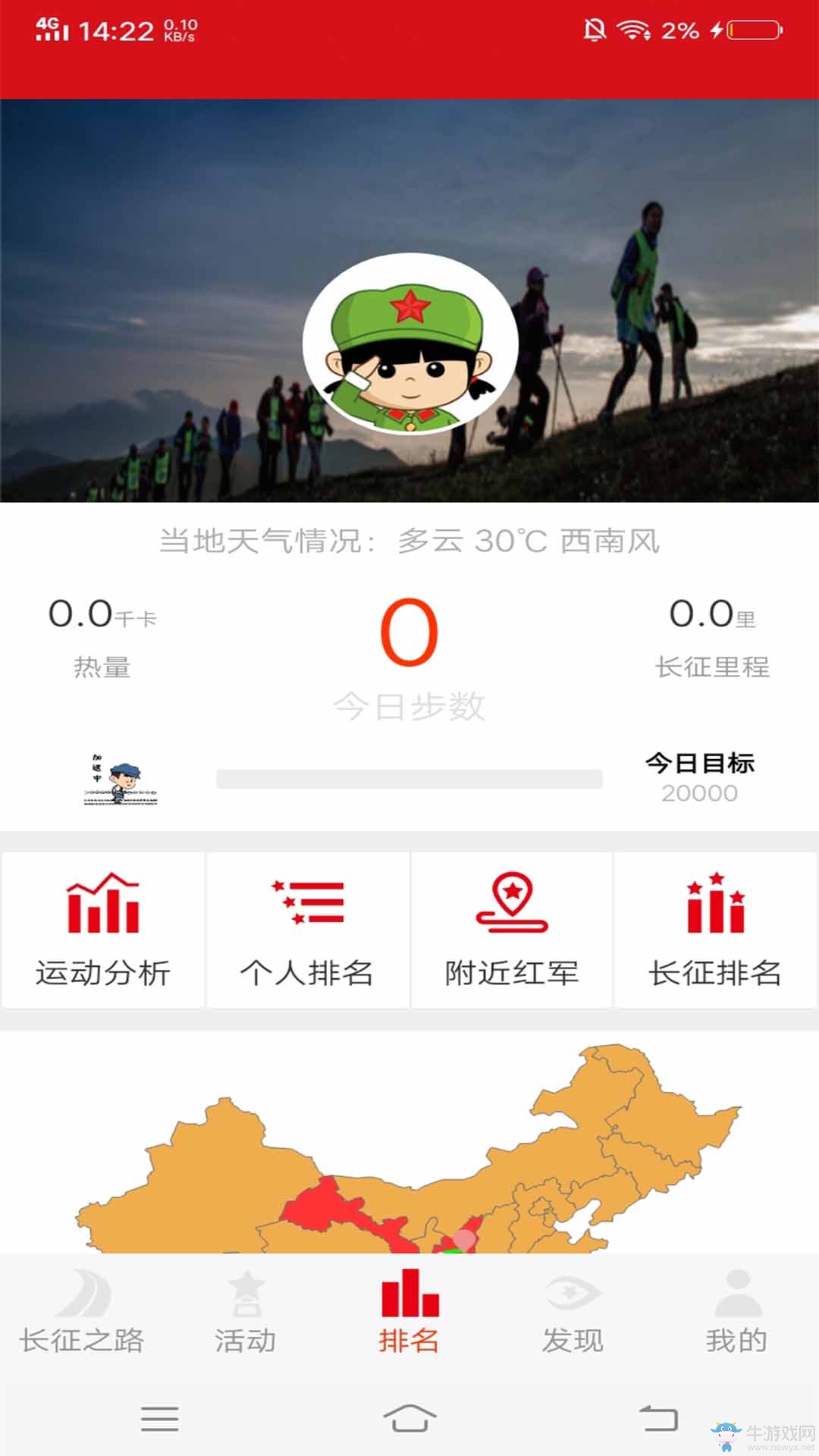Open 个人排名 personal ranking
819x1456 pixels.
coord(308,930)
